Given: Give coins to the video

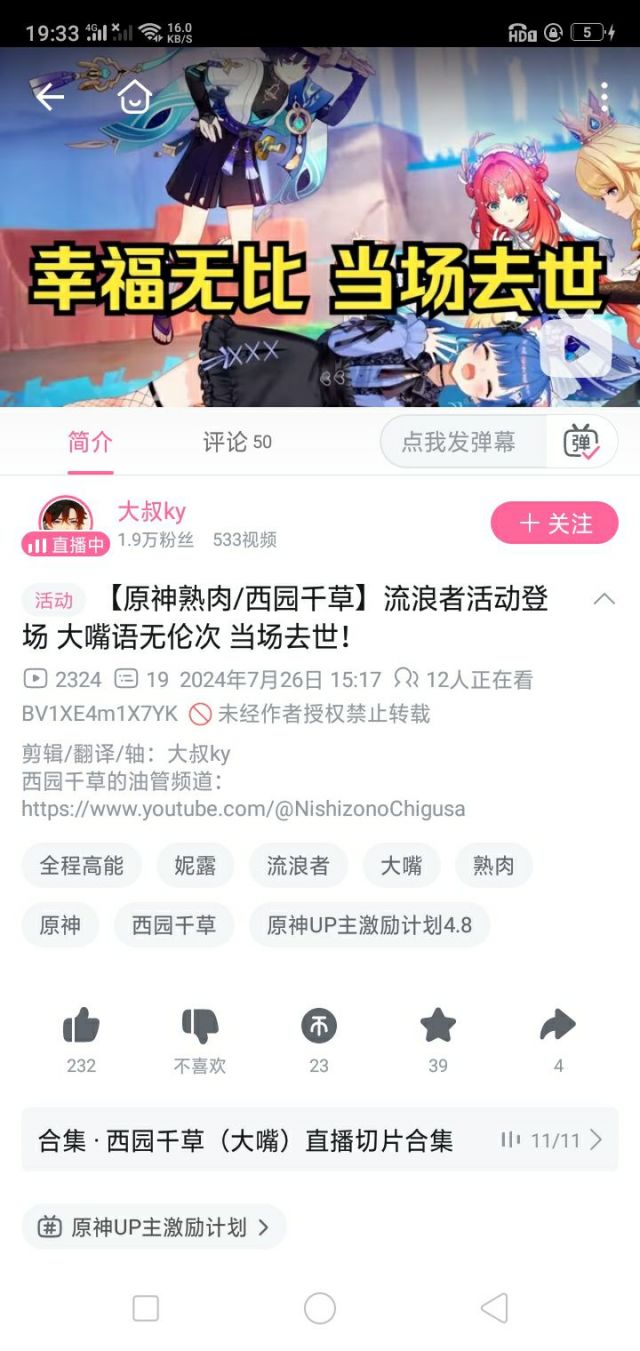Looking at the screenshot, I should click(319, 1040).
